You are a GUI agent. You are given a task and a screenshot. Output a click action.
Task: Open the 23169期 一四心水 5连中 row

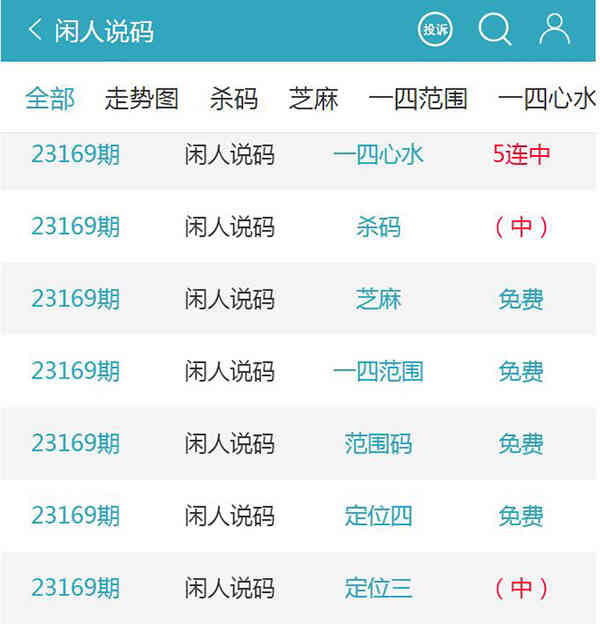[x=300, y=155]
